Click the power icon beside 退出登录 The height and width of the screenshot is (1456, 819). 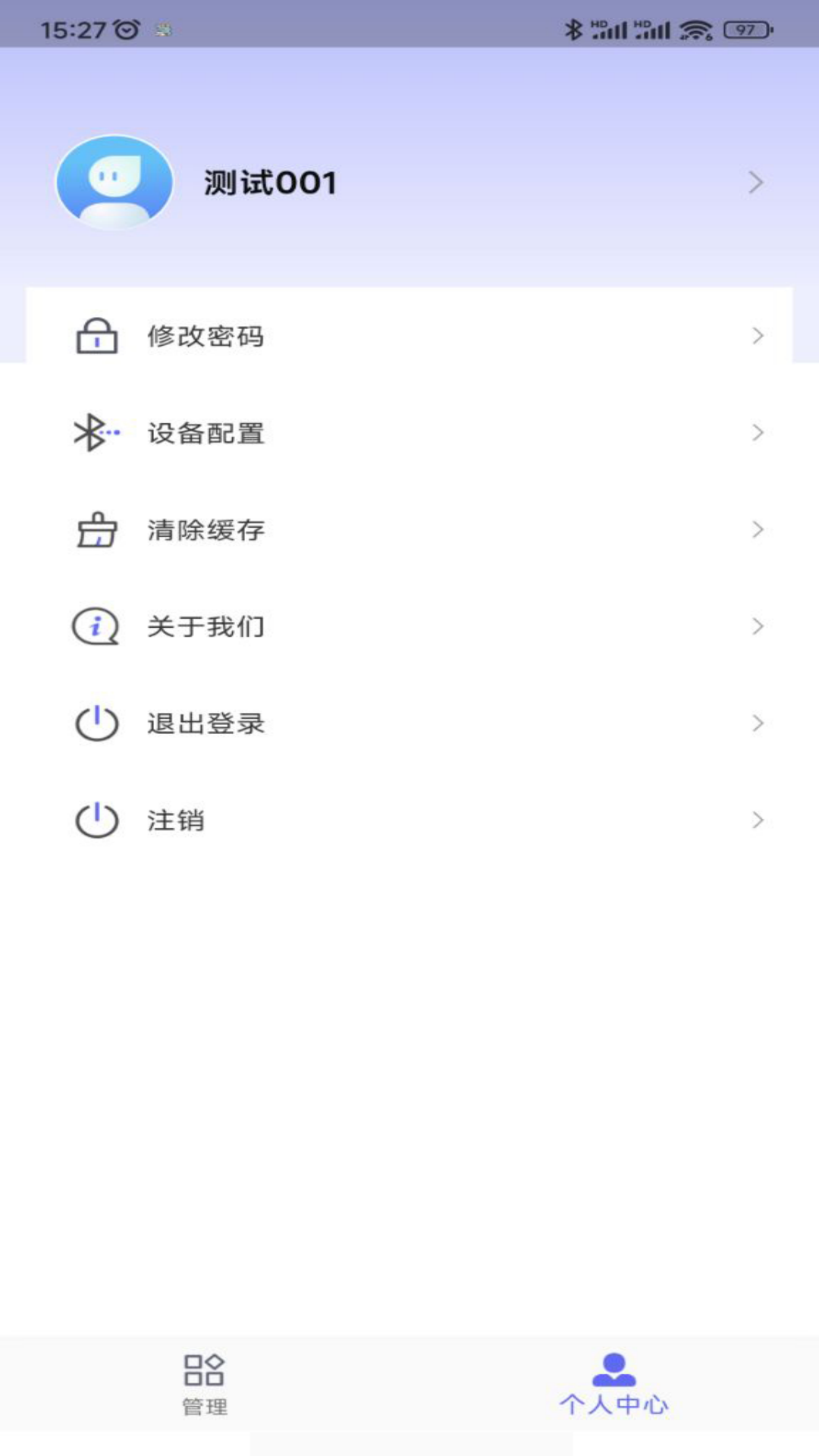tap(96, 723)
